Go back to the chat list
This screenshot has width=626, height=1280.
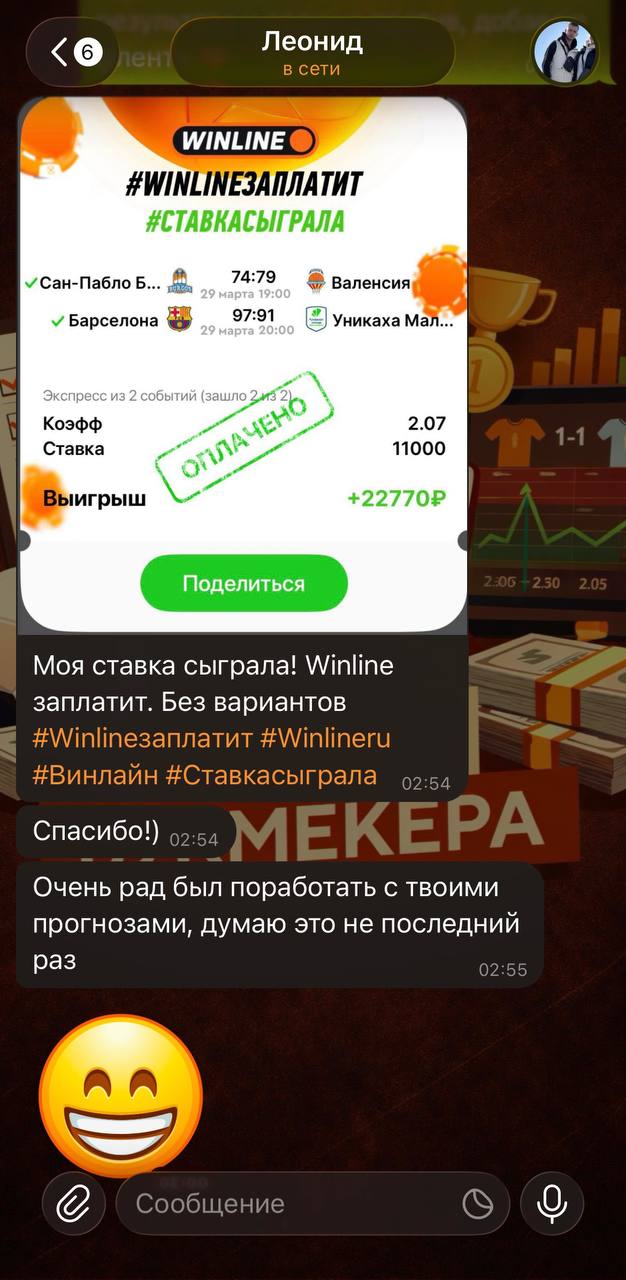72,52
